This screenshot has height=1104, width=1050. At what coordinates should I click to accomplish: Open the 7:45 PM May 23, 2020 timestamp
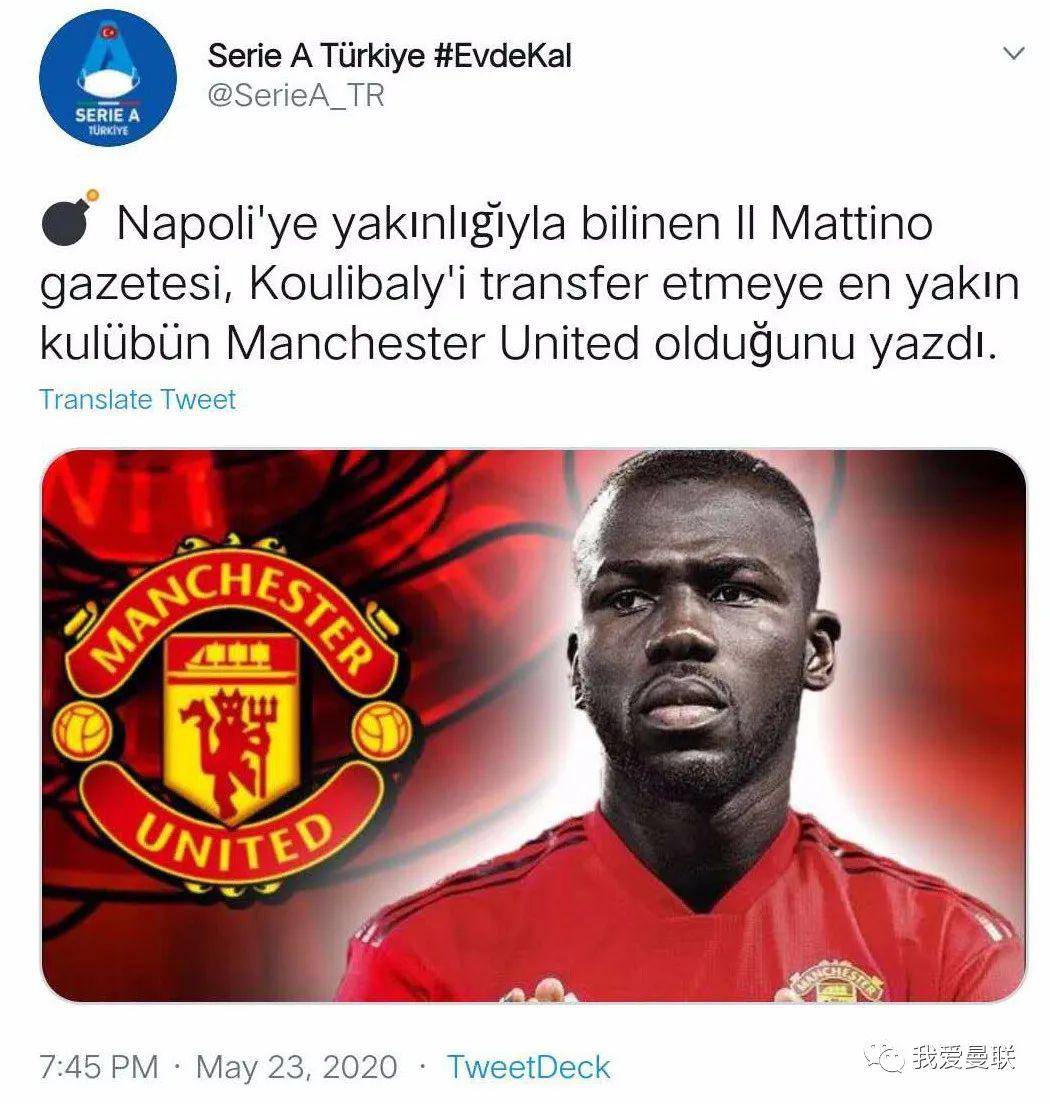tap(218, 1066)
